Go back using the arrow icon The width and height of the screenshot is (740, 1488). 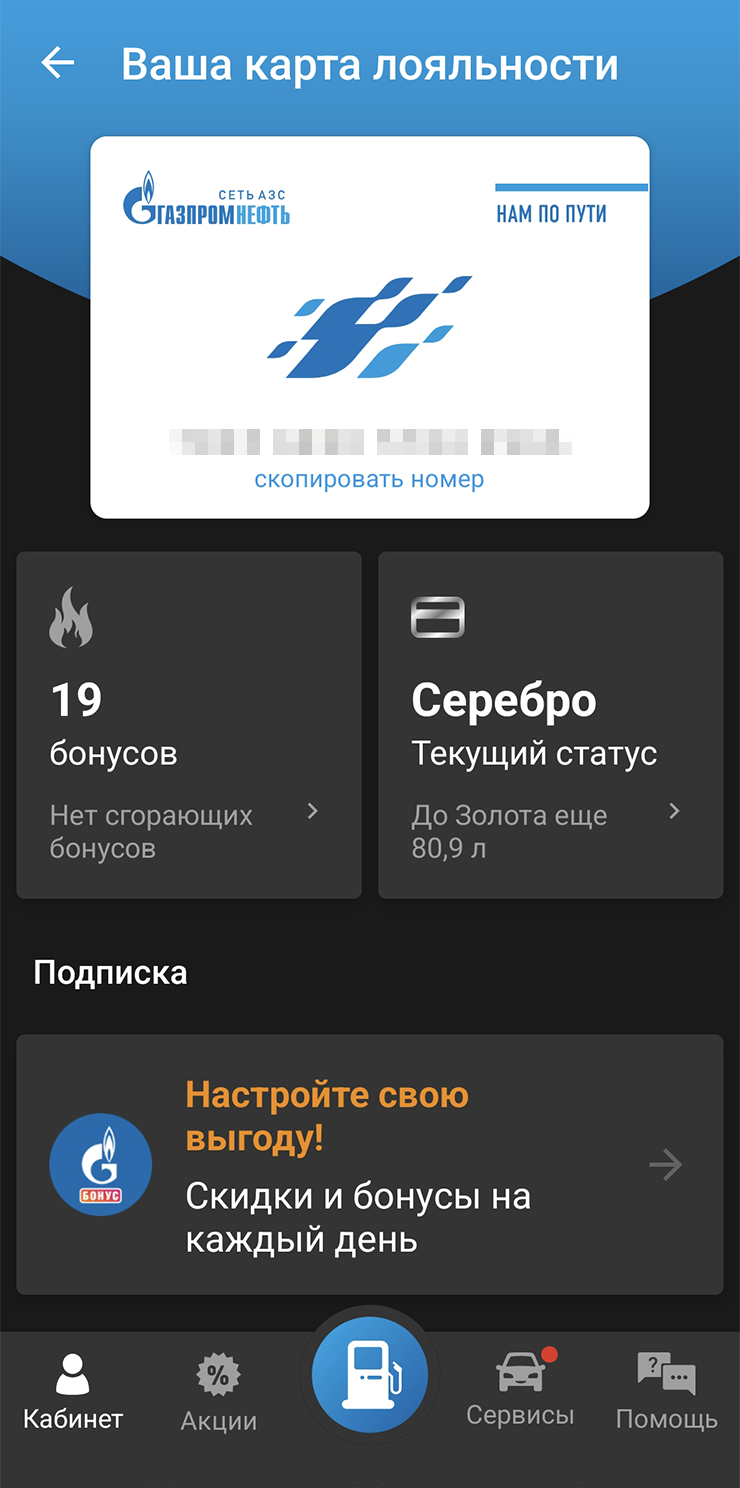tap(58, 64)
